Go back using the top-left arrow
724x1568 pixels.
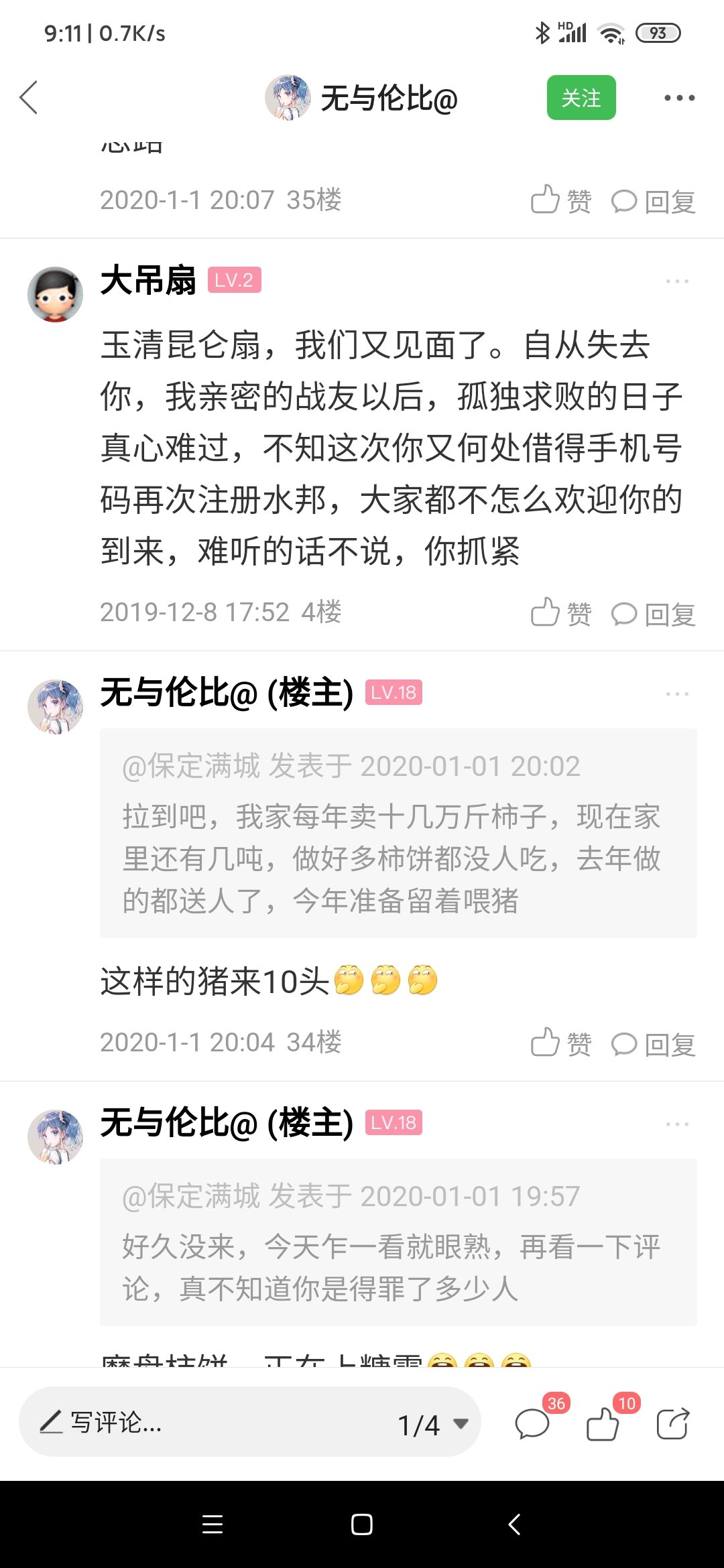29,98
